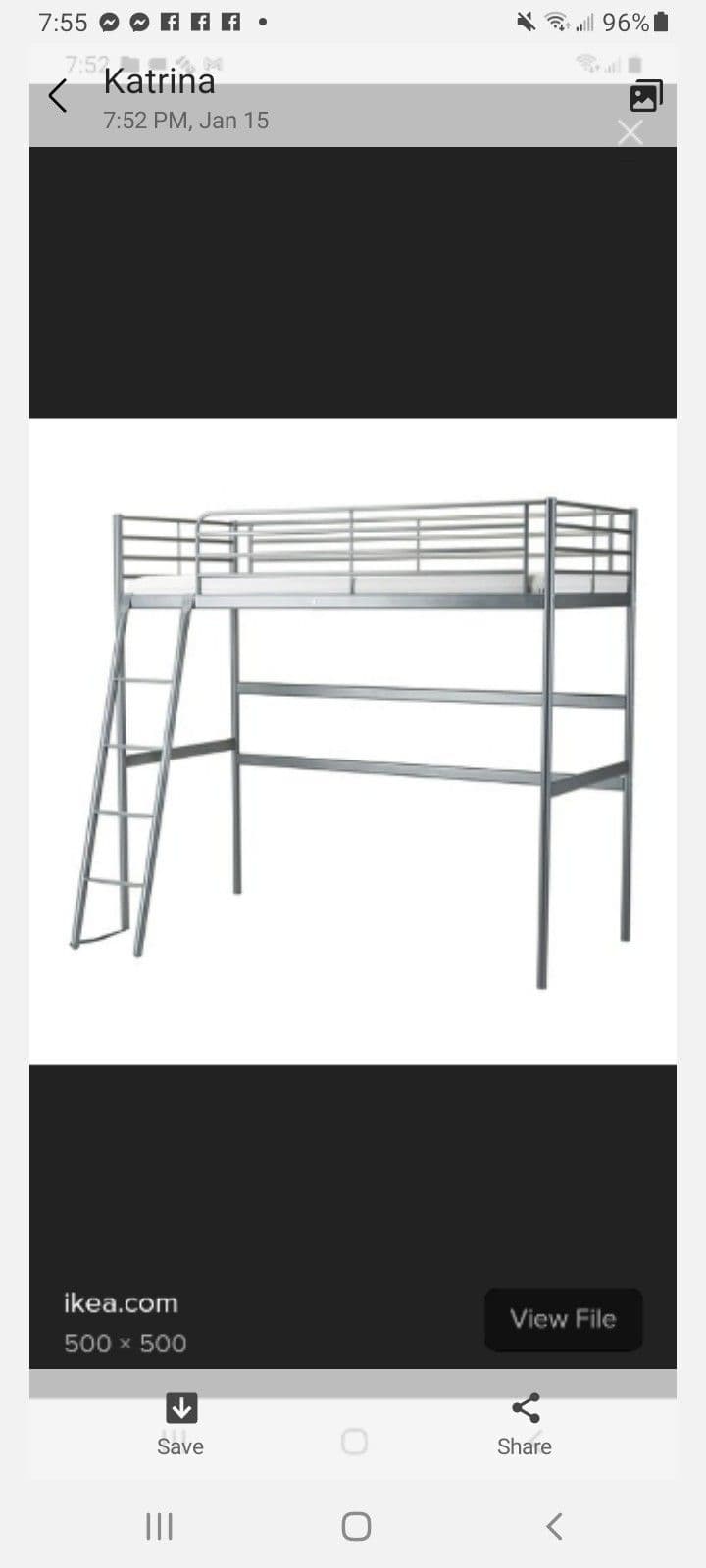Save the image to device
The image size is (706, 1568).
[x=180, y=1423]
